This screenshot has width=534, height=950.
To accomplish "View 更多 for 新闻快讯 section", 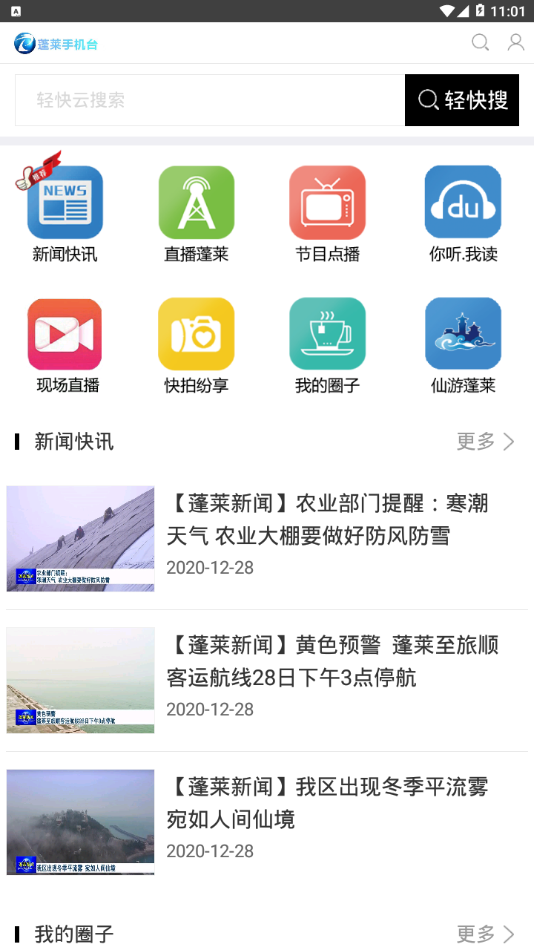I will pos(486,442).
